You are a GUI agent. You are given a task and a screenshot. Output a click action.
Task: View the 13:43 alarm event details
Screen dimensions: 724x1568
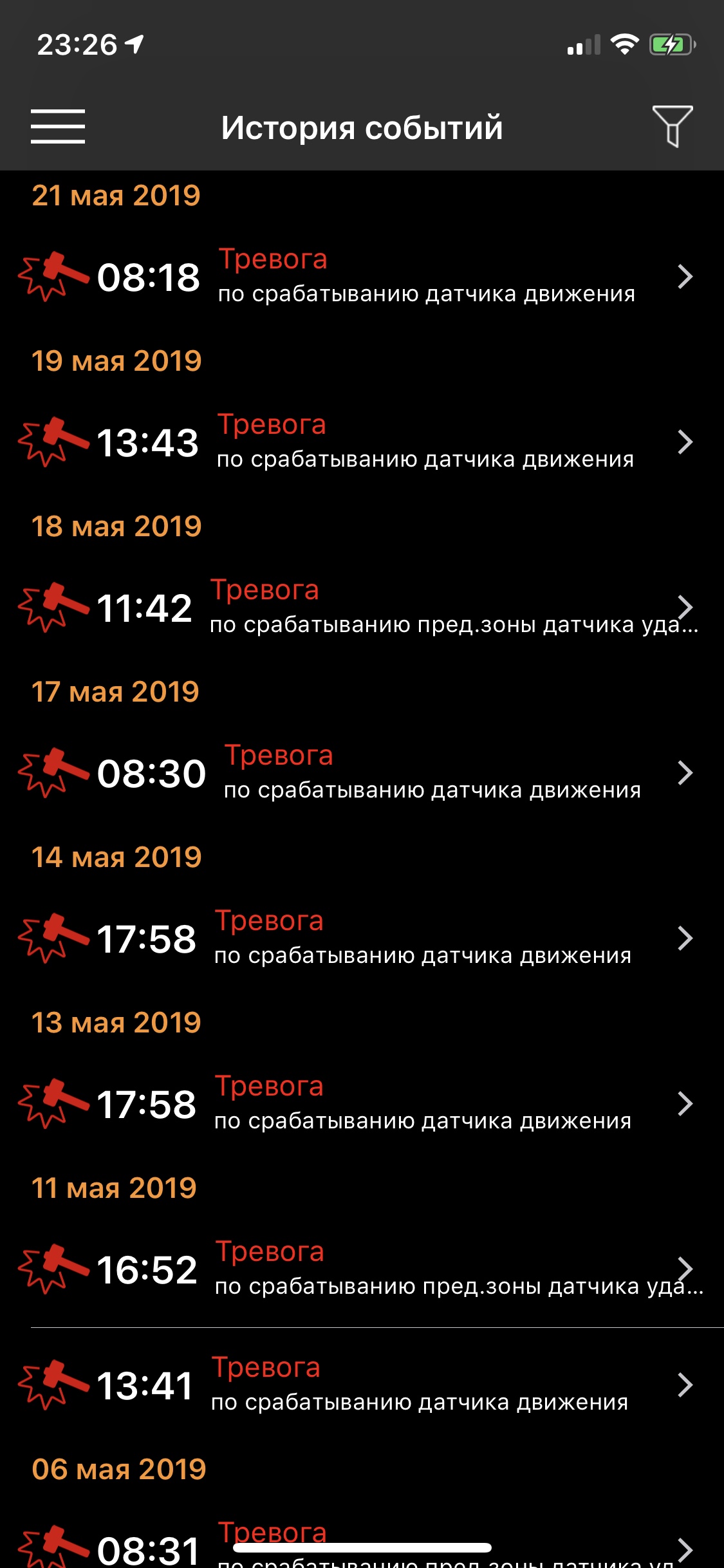(x=360, y=442)
